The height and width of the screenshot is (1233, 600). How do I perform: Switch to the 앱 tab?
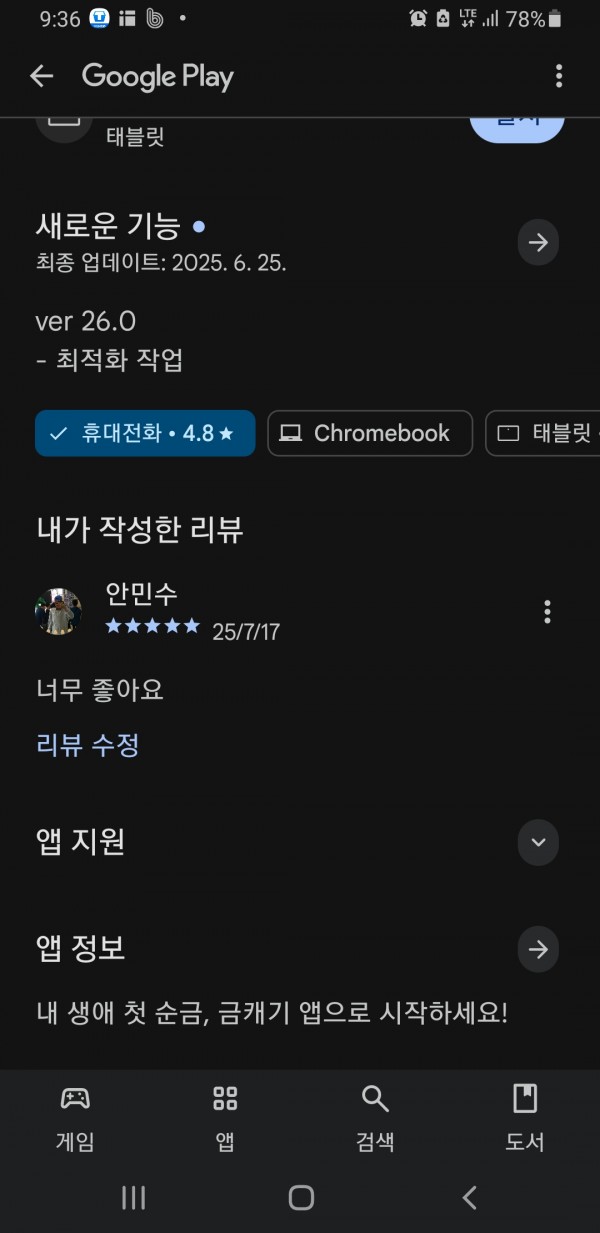[225, 1118]
